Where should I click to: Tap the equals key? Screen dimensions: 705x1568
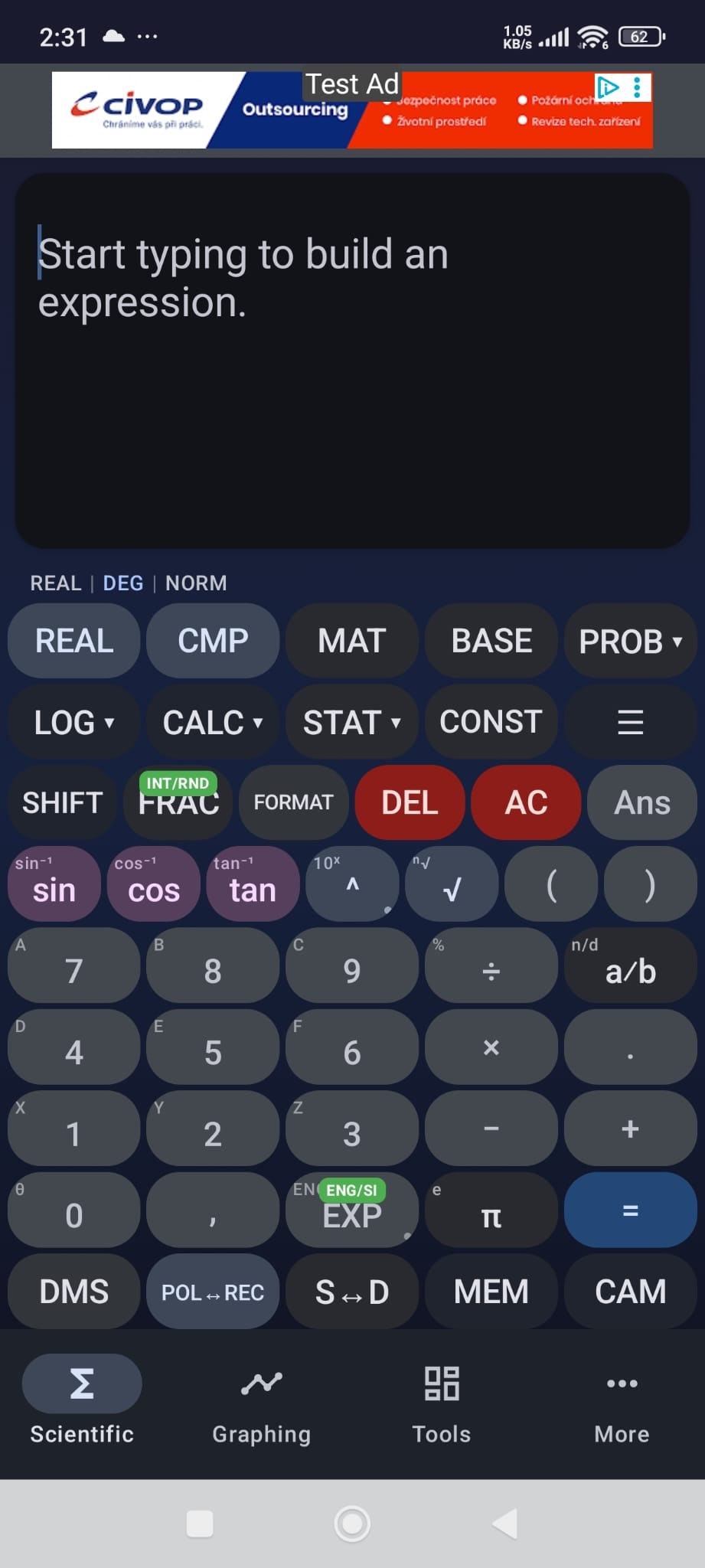coord(629,1210)
